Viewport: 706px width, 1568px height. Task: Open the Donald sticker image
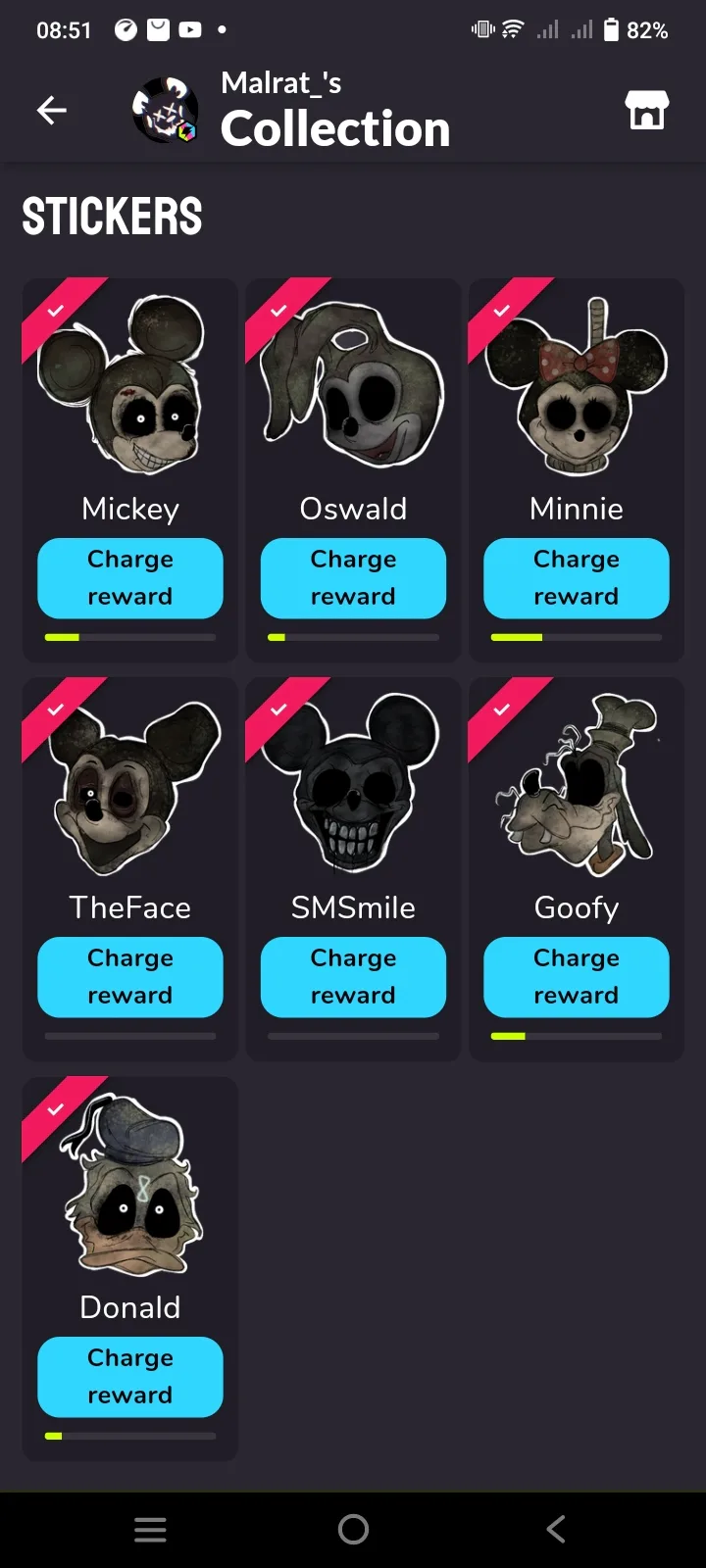130,1186
